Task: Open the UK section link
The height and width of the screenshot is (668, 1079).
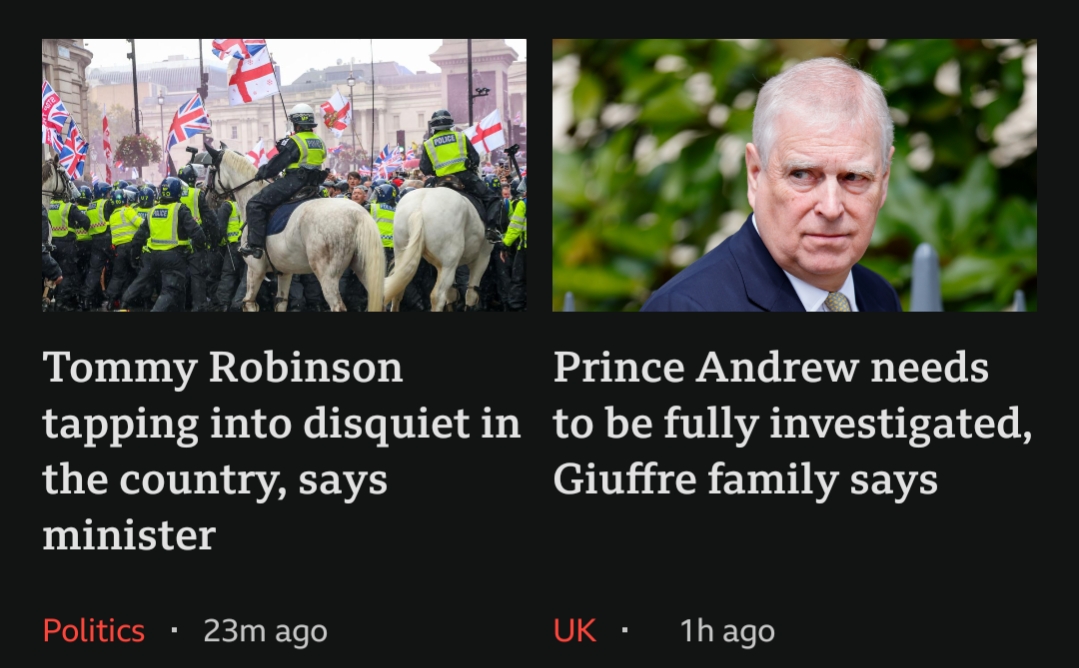Action: coord(574,631)
